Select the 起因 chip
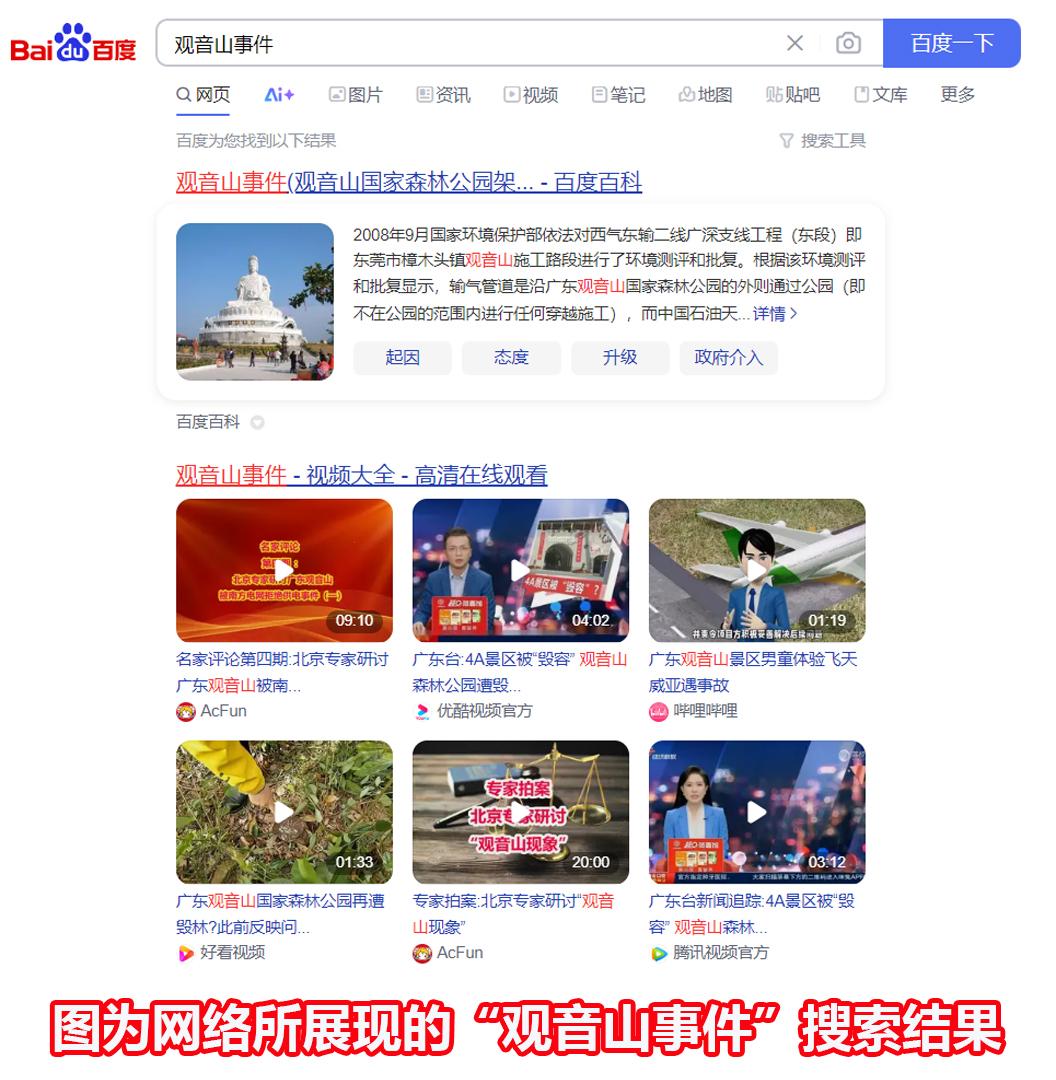 [402, 357]
